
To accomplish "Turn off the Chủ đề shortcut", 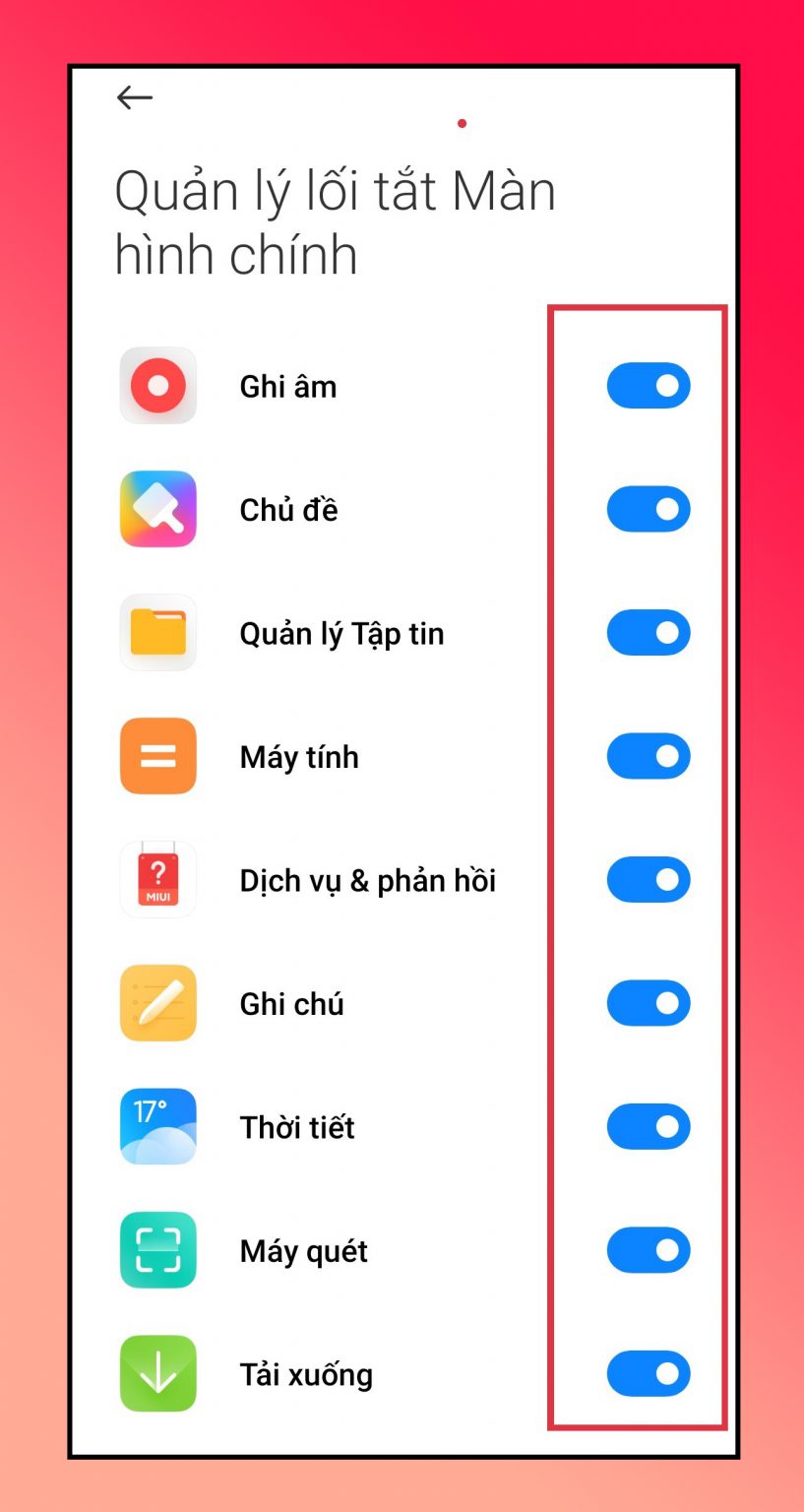I will [648, 509].
